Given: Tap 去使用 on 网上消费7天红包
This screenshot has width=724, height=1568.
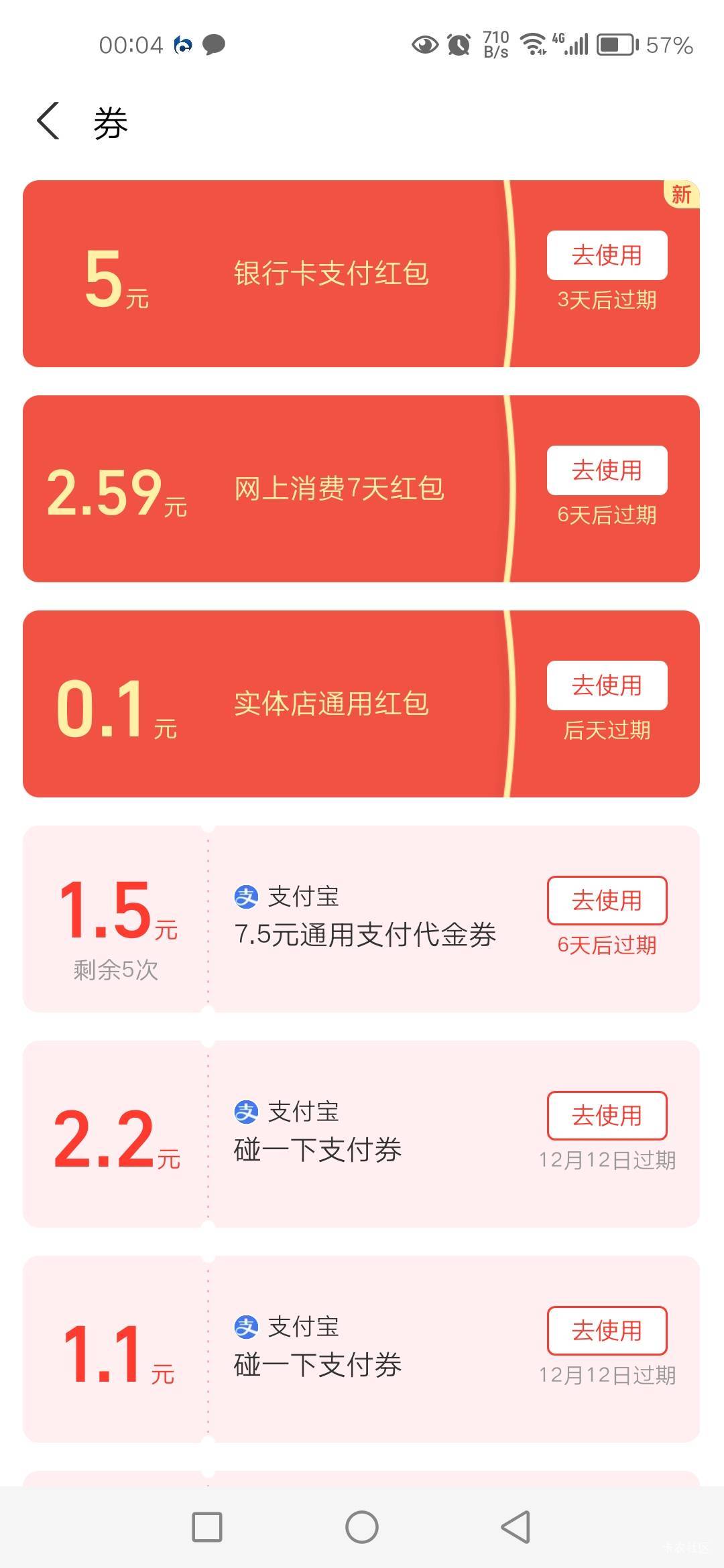Looking at the screenshot, I should [607, 470].
